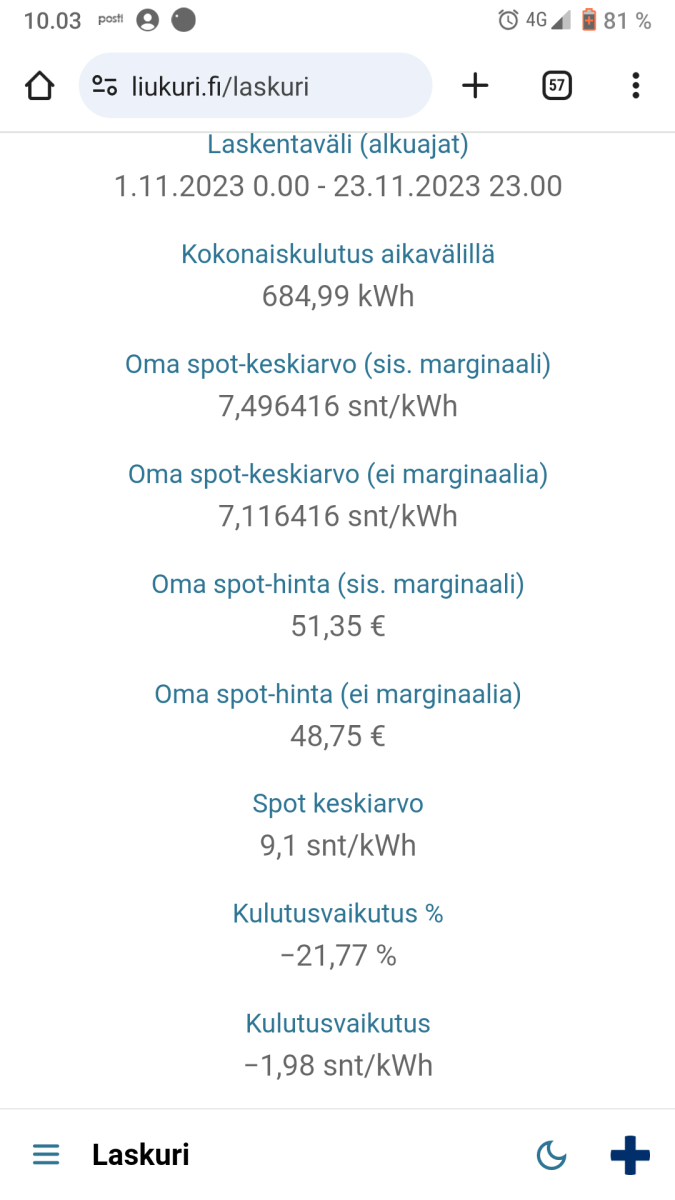This screenshot has width=675, height=1200.
Task: Open the site's hamburger menu
Action: pos(46,1155)
